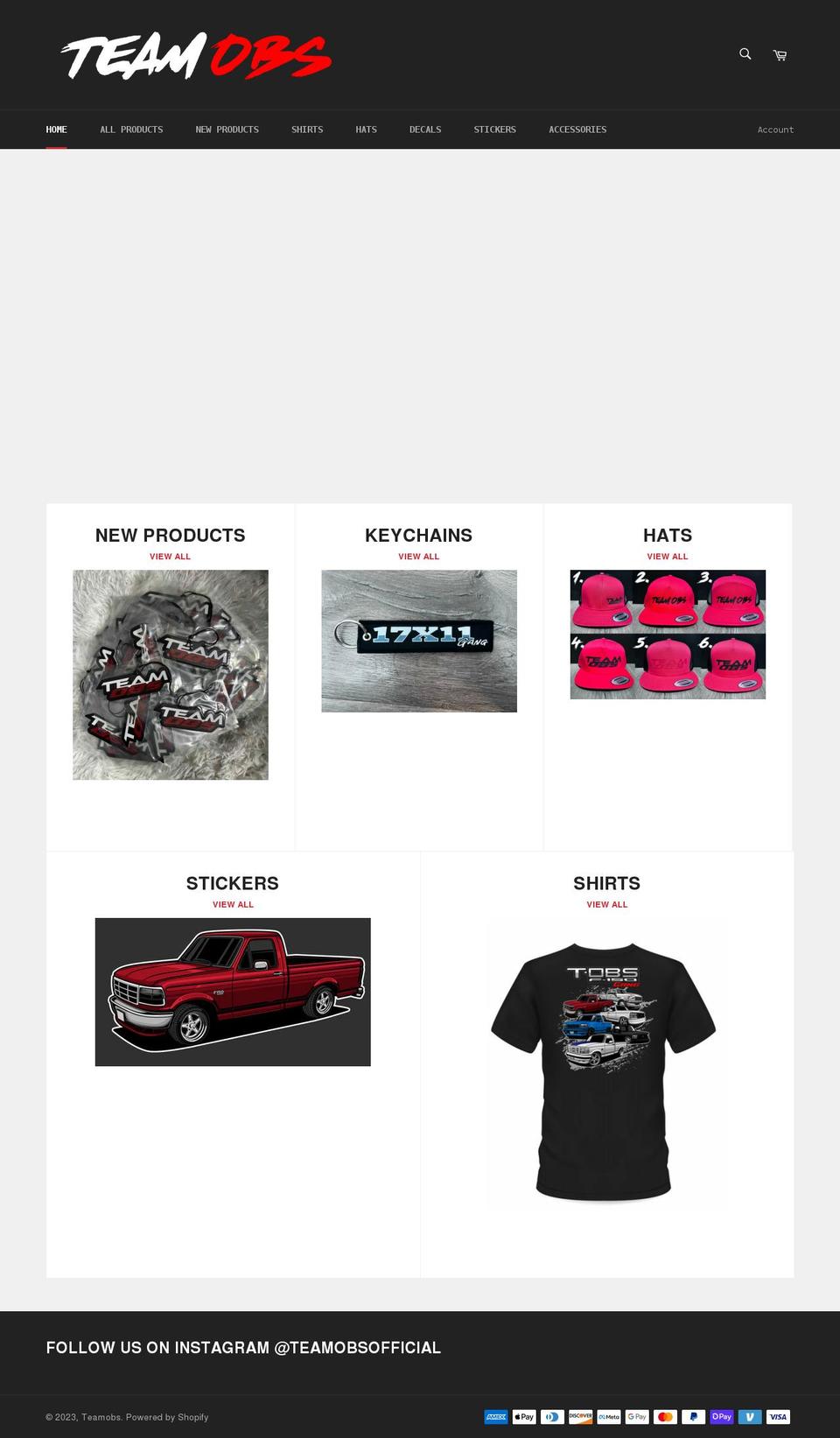Open the SHIRTS navigation item
Viewport: 840px width, 1438px height.
(307, 129)
